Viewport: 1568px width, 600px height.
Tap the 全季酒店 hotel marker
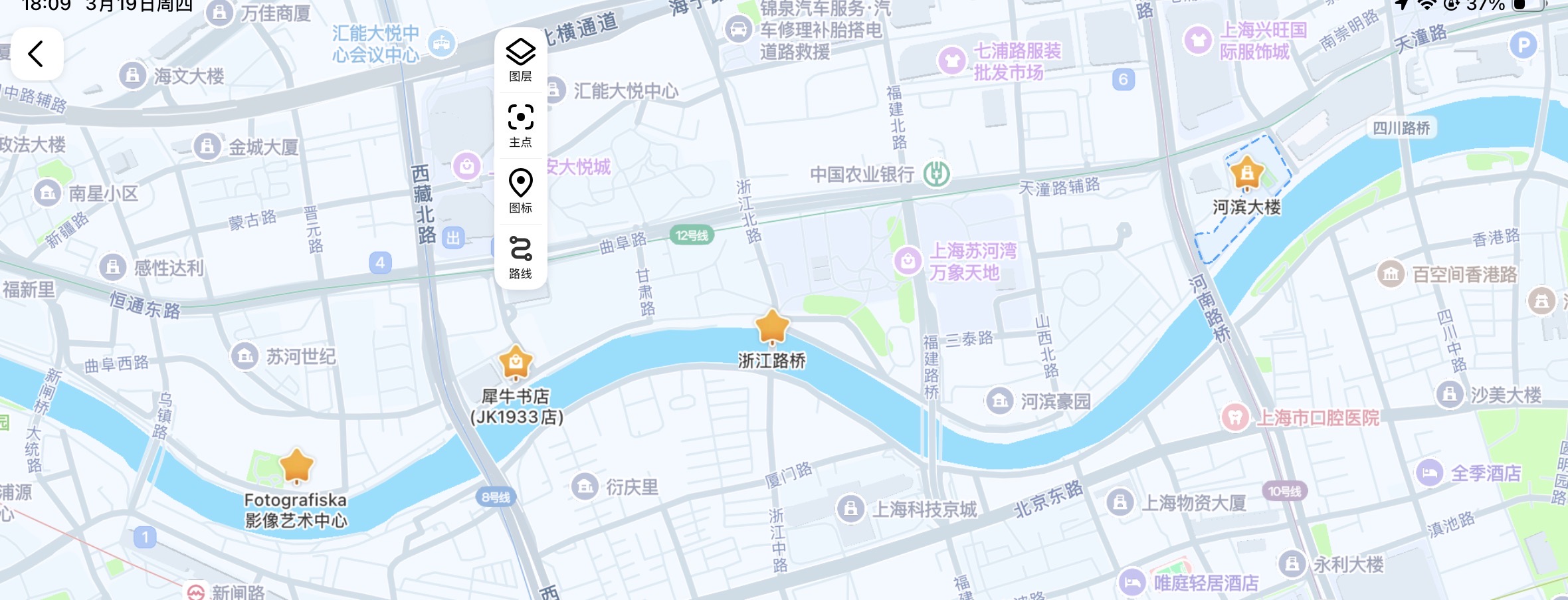click(1430, 473)
